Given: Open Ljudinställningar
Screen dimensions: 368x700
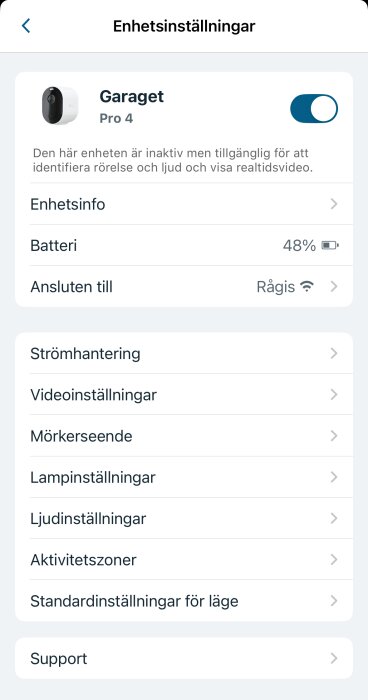Looking at the screenshot, I should point(184,518).
